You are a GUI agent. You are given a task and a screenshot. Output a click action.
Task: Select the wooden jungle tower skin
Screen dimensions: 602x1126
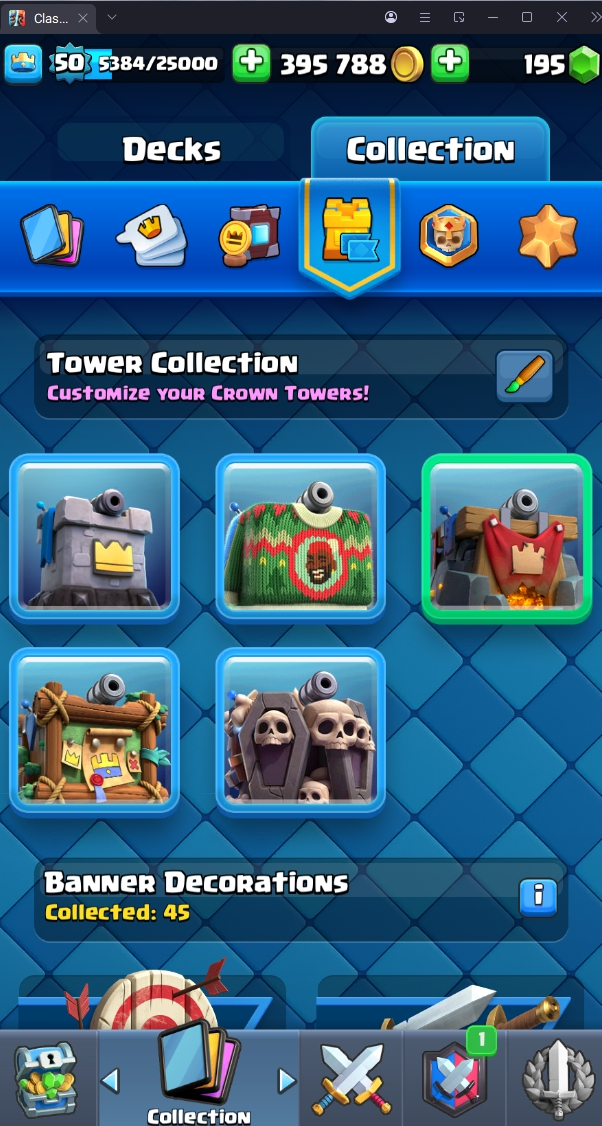[95, 729]
